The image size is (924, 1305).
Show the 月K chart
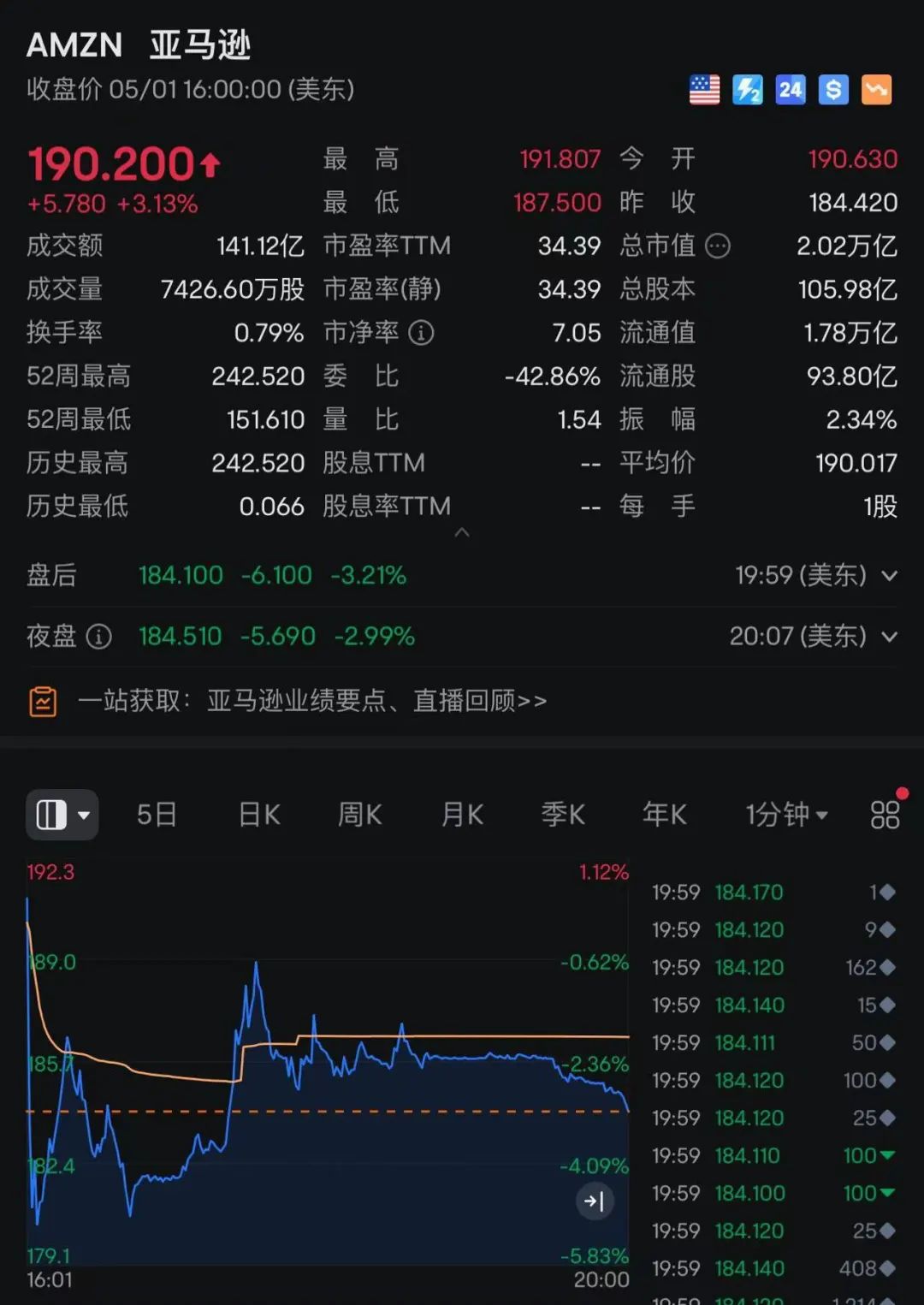click(x=462, y=815)
